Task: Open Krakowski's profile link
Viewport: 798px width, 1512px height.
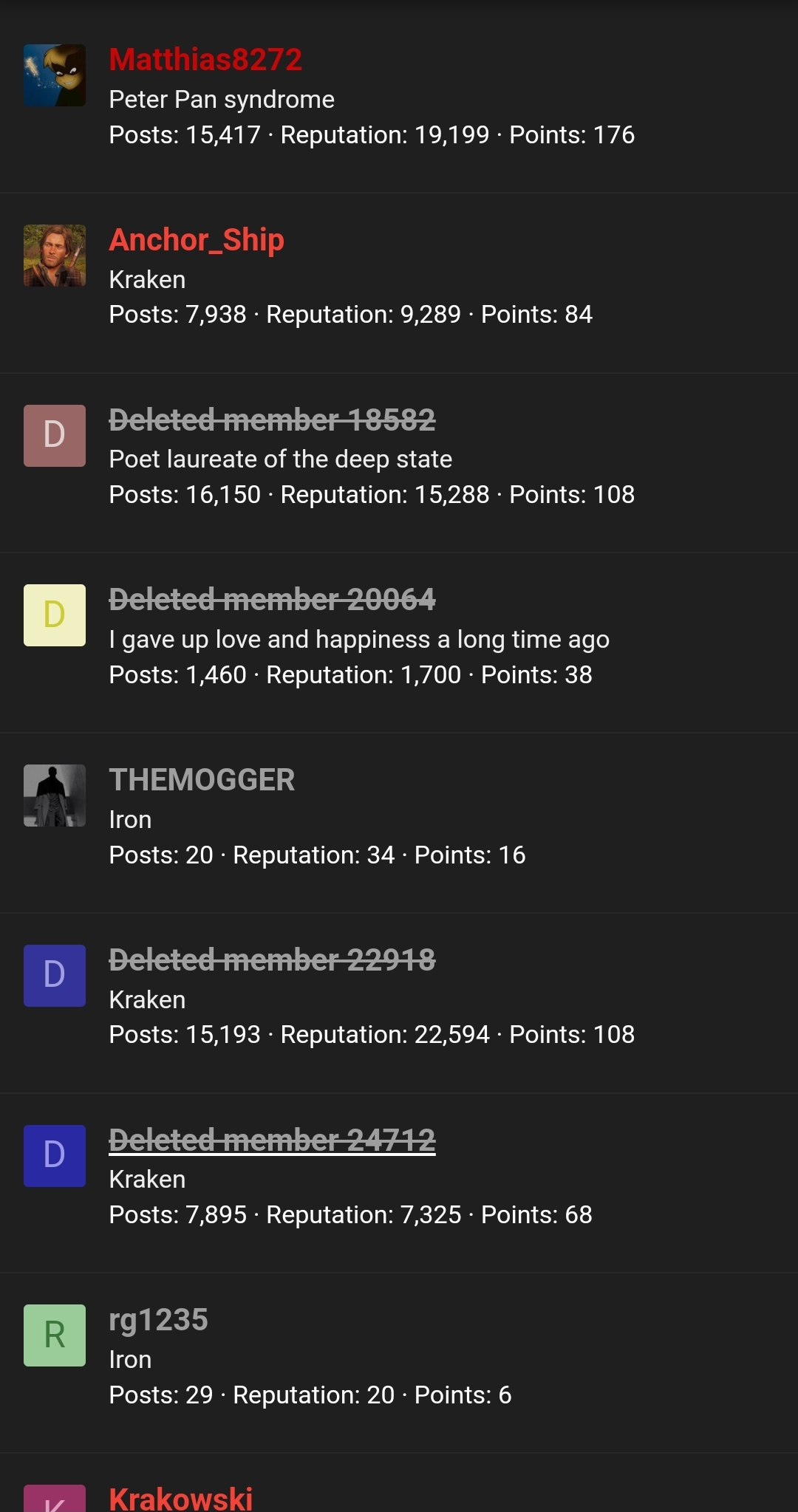Action: click(181, 1498)
